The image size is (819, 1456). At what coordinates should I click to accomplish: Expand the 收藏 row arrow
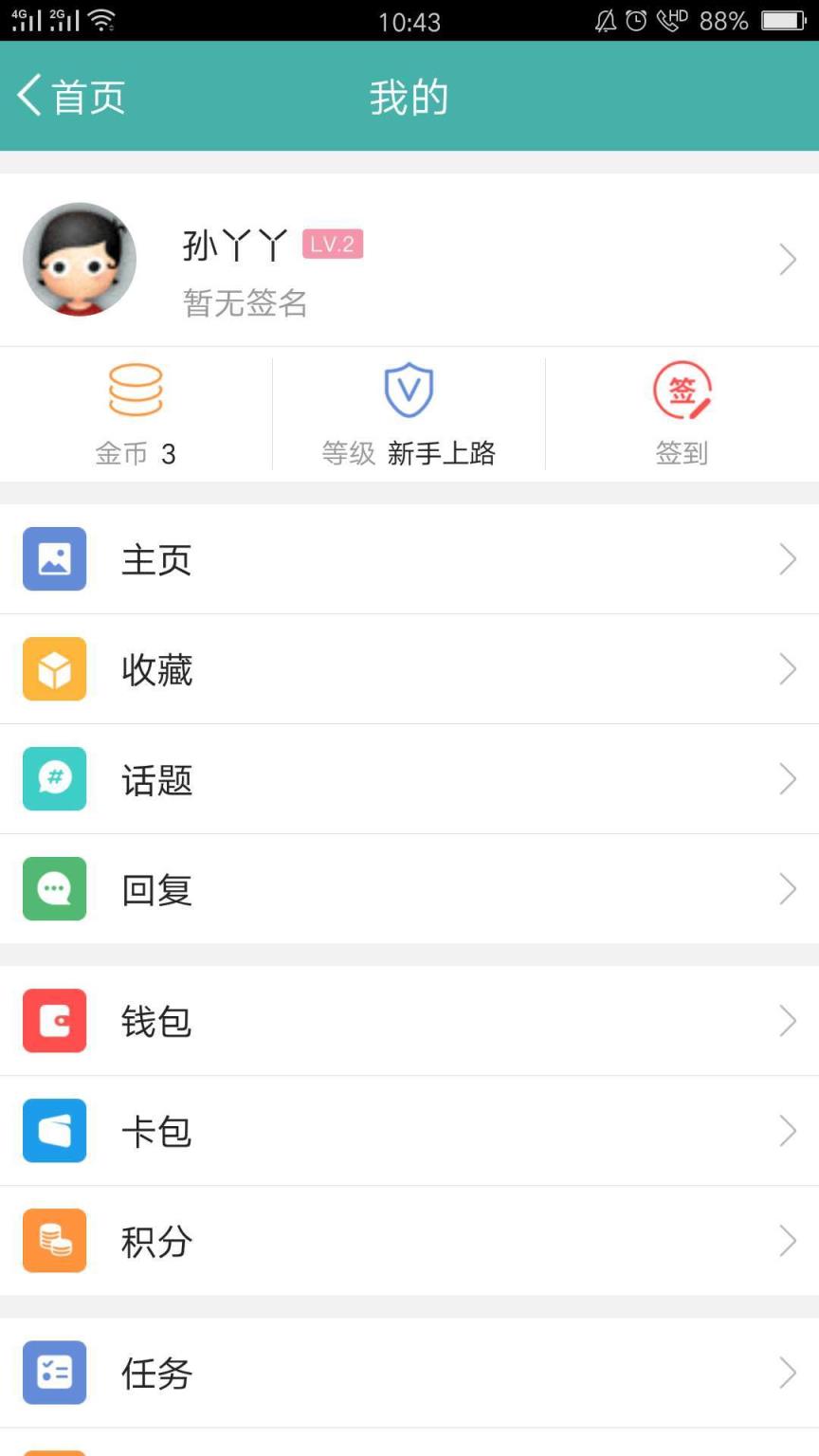point(788,669)
